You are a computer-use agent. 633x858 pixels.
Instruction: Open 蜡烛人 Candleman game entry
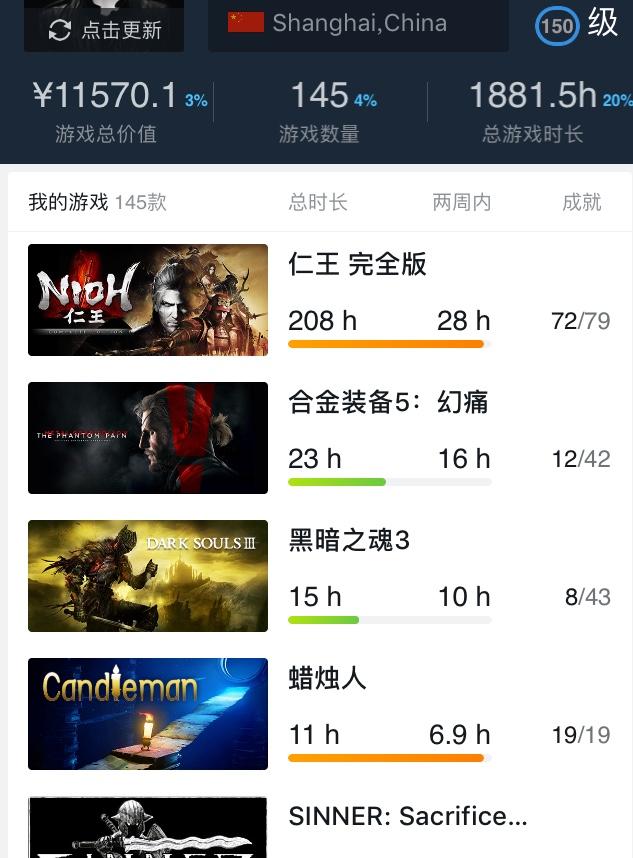click(x=327, y=678)
